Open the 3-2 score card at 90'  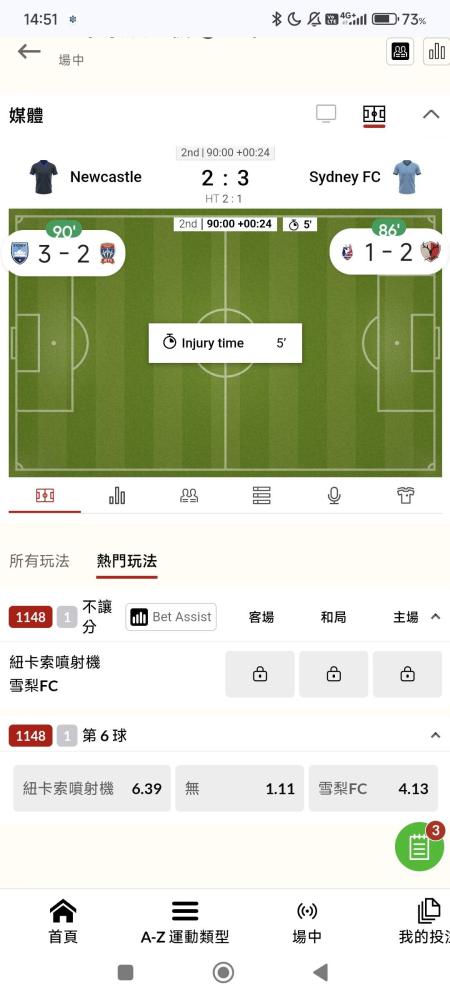click(x=62, y=253)
